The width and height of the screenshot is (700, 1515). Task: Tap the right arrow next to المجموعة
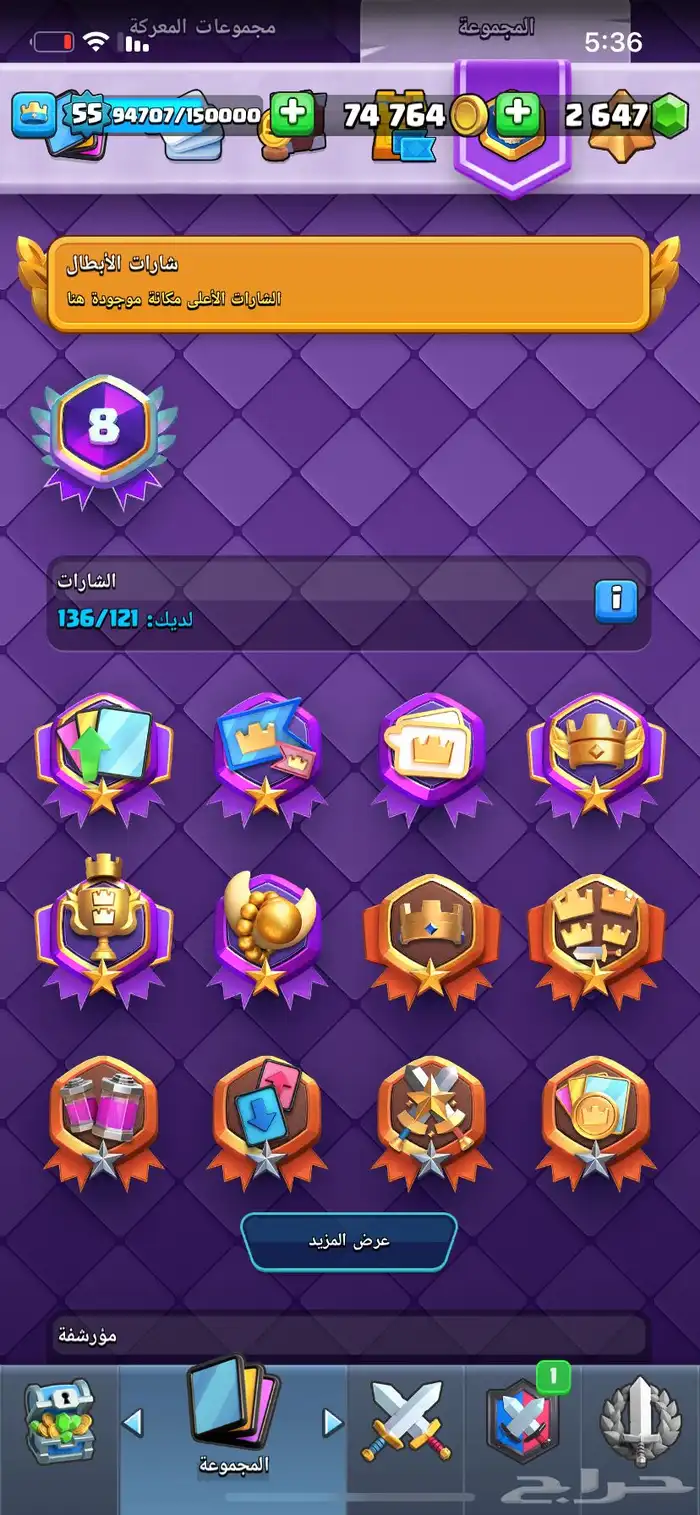click(x=333, y=1422)
